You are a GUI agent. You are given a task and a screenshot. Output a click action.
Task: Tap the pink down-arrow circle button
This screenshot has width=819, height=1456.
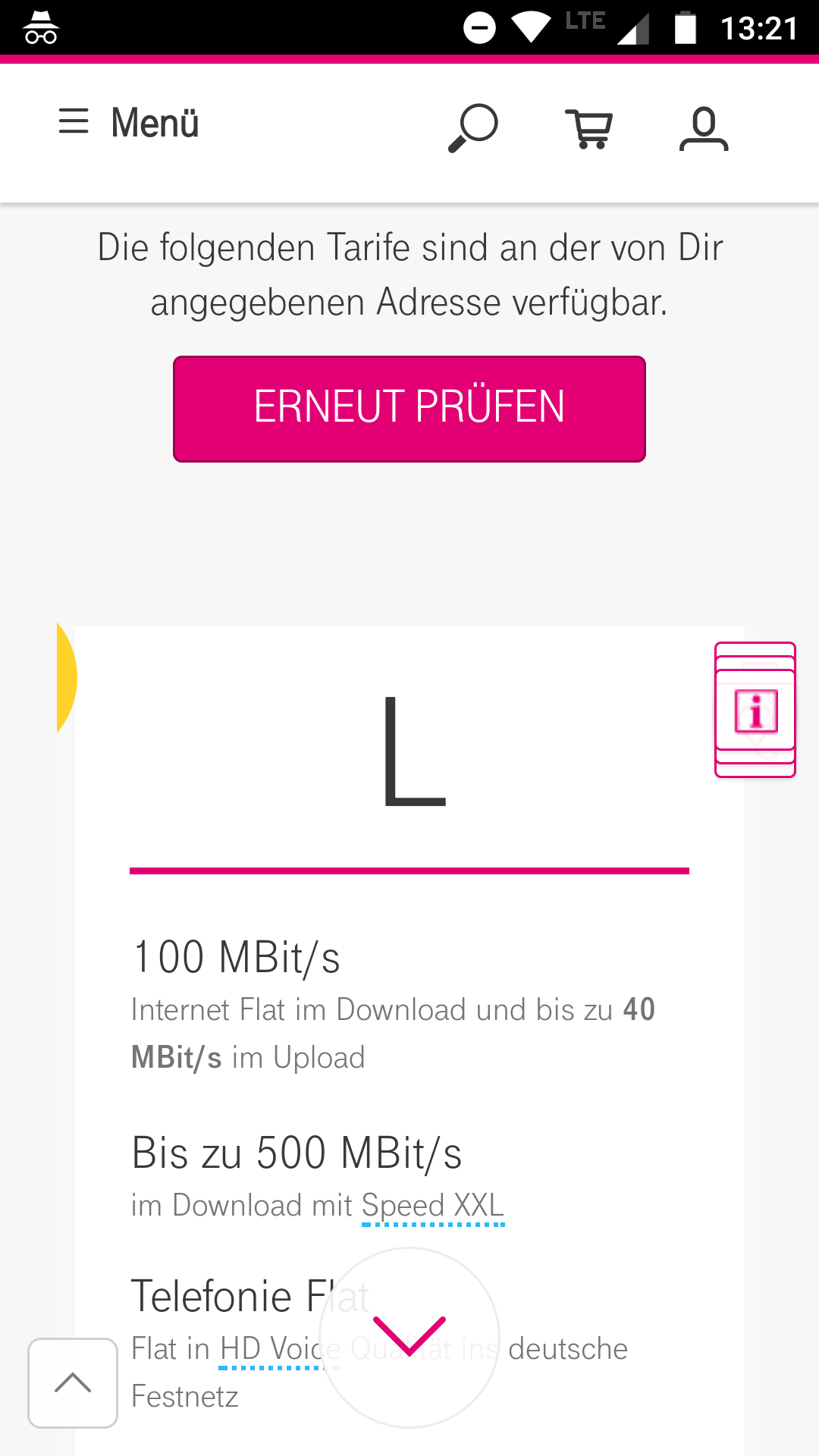(409, 1336)
